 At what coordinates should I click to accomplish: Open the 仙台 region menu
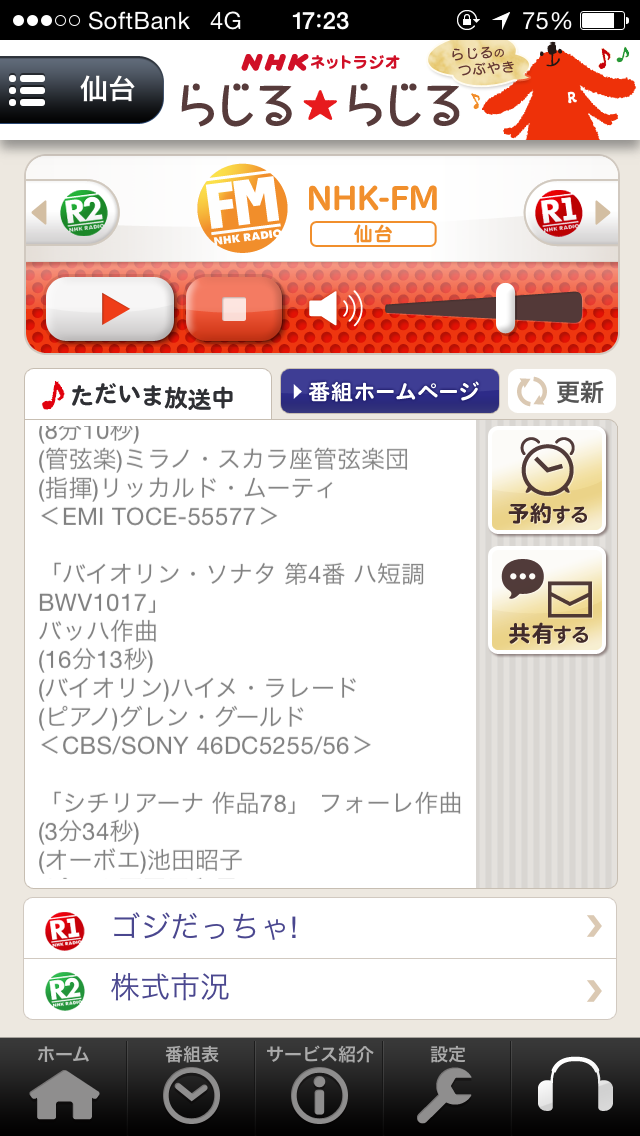click(x=82, y=90)
